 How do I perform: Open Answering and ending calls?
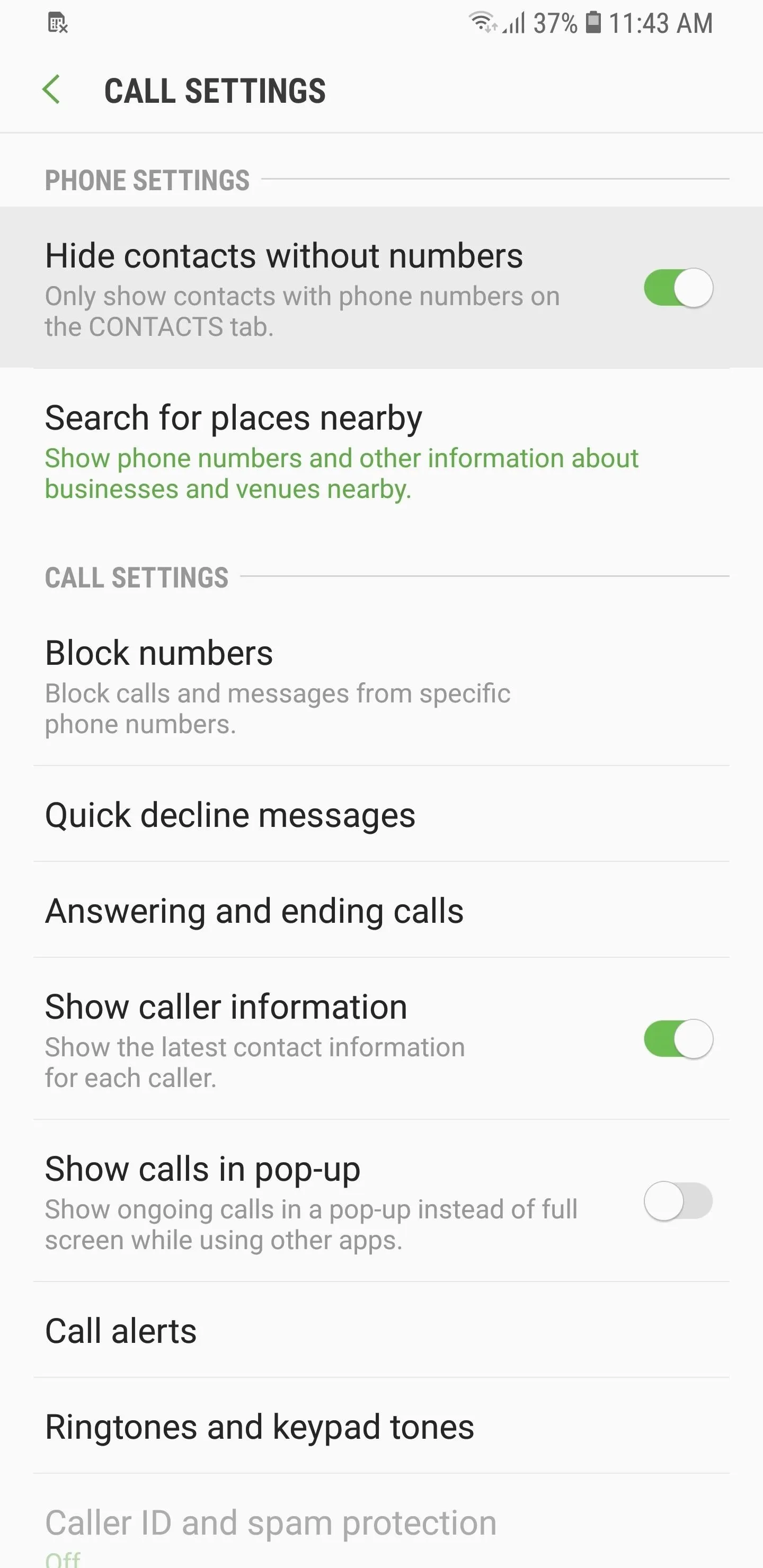tap(381, 910)
